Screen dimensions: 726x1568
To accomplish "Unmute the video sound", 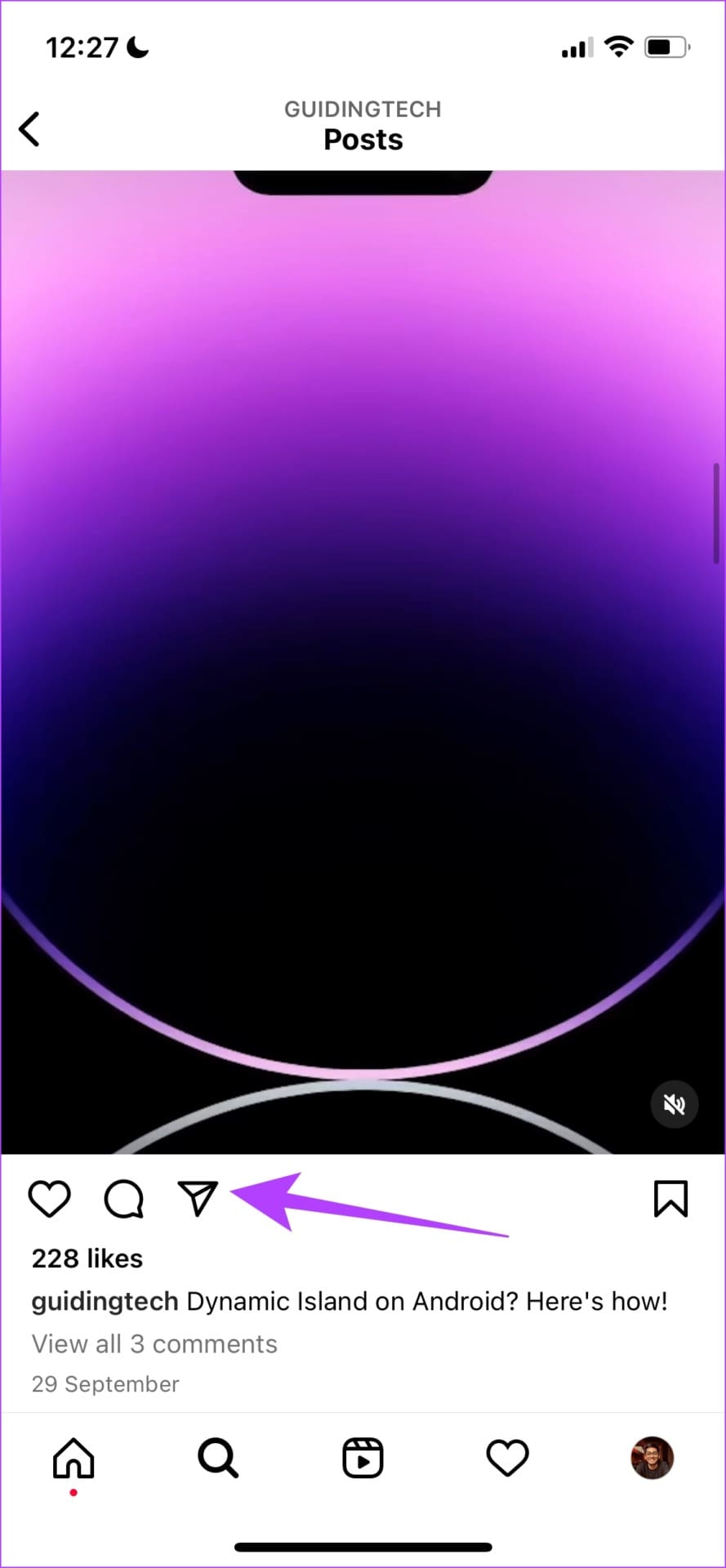I will click(x=674, y=1105).
